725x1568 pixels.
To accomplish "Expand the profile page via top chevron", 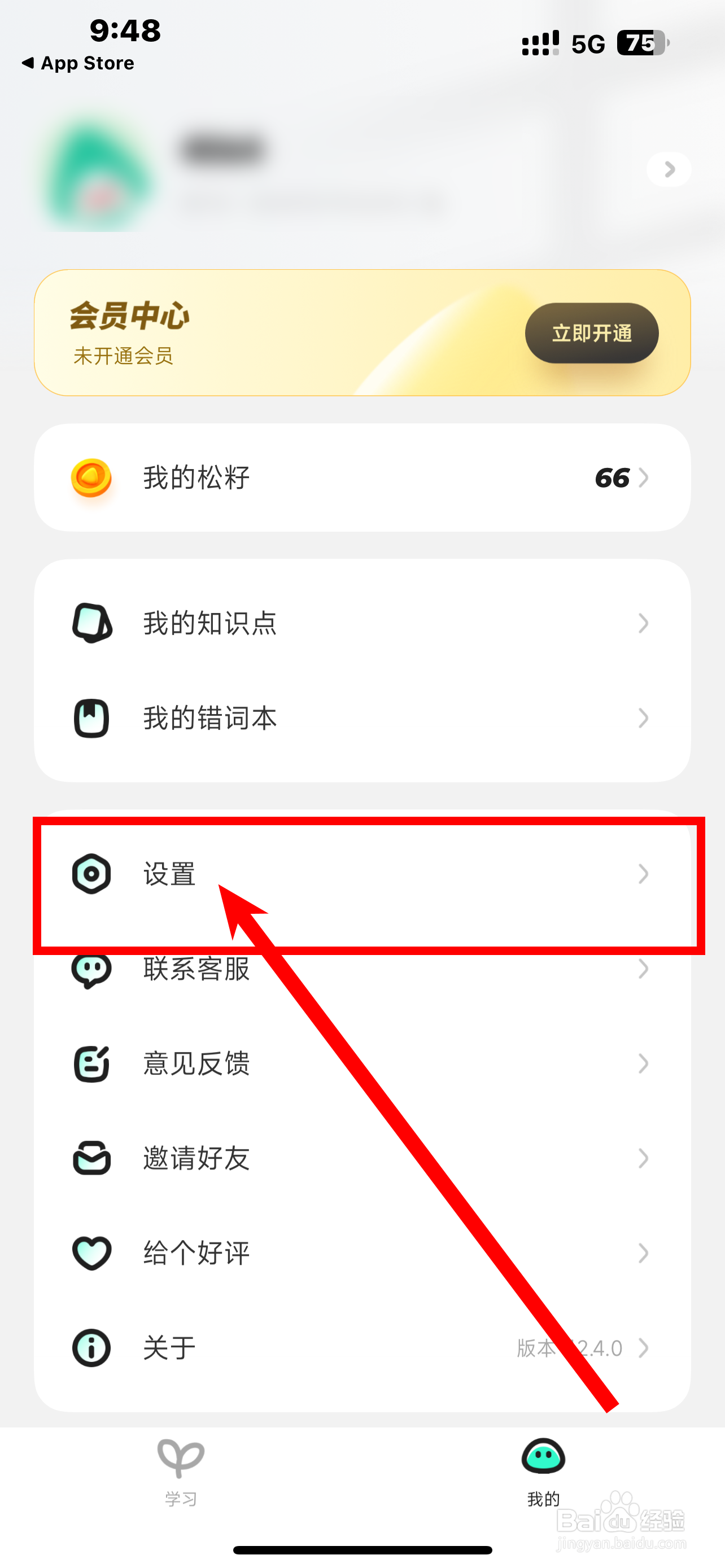I will tap(669, 169).
